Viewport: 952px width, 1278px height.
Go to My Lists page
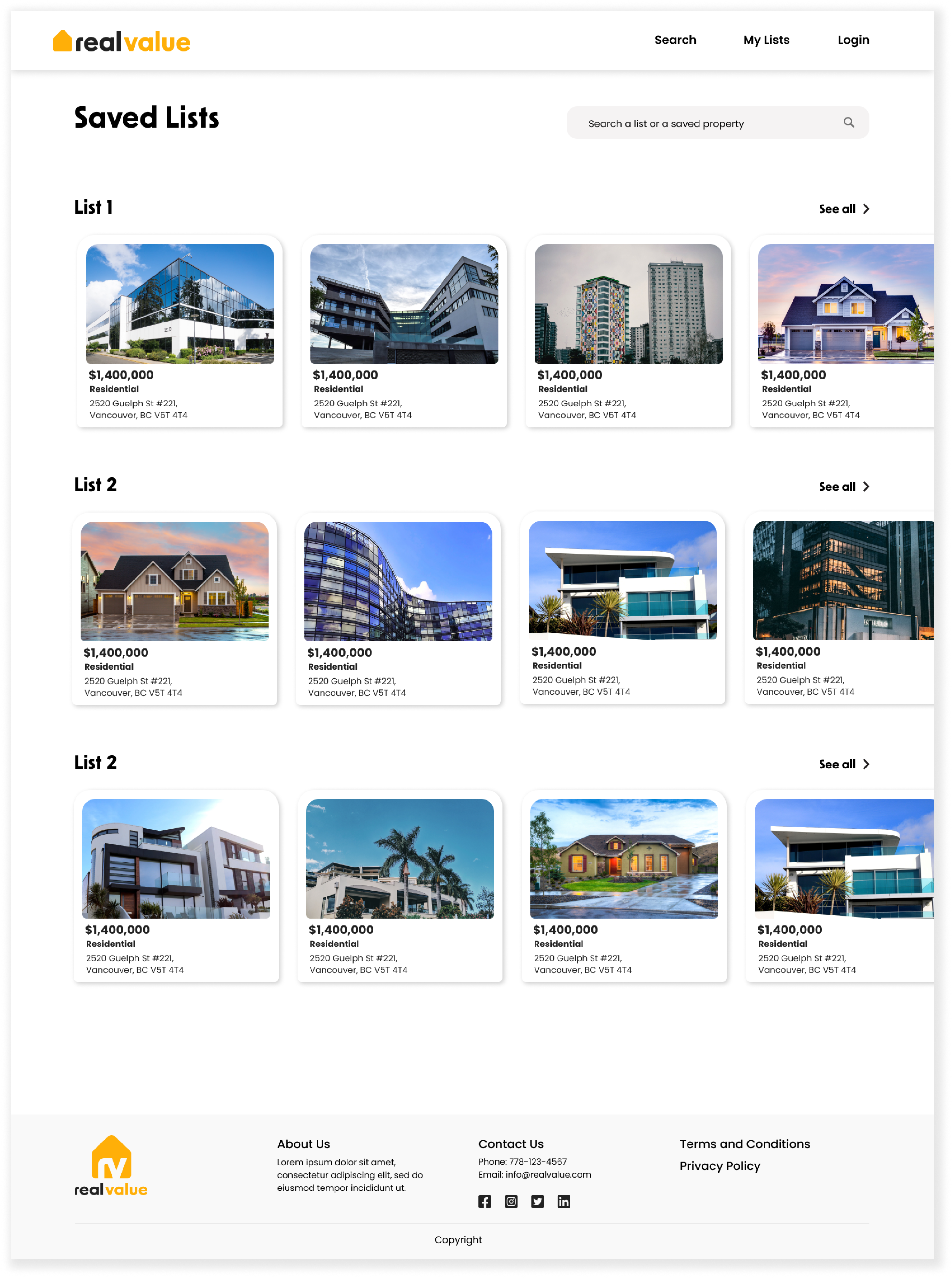coord(766,40)
